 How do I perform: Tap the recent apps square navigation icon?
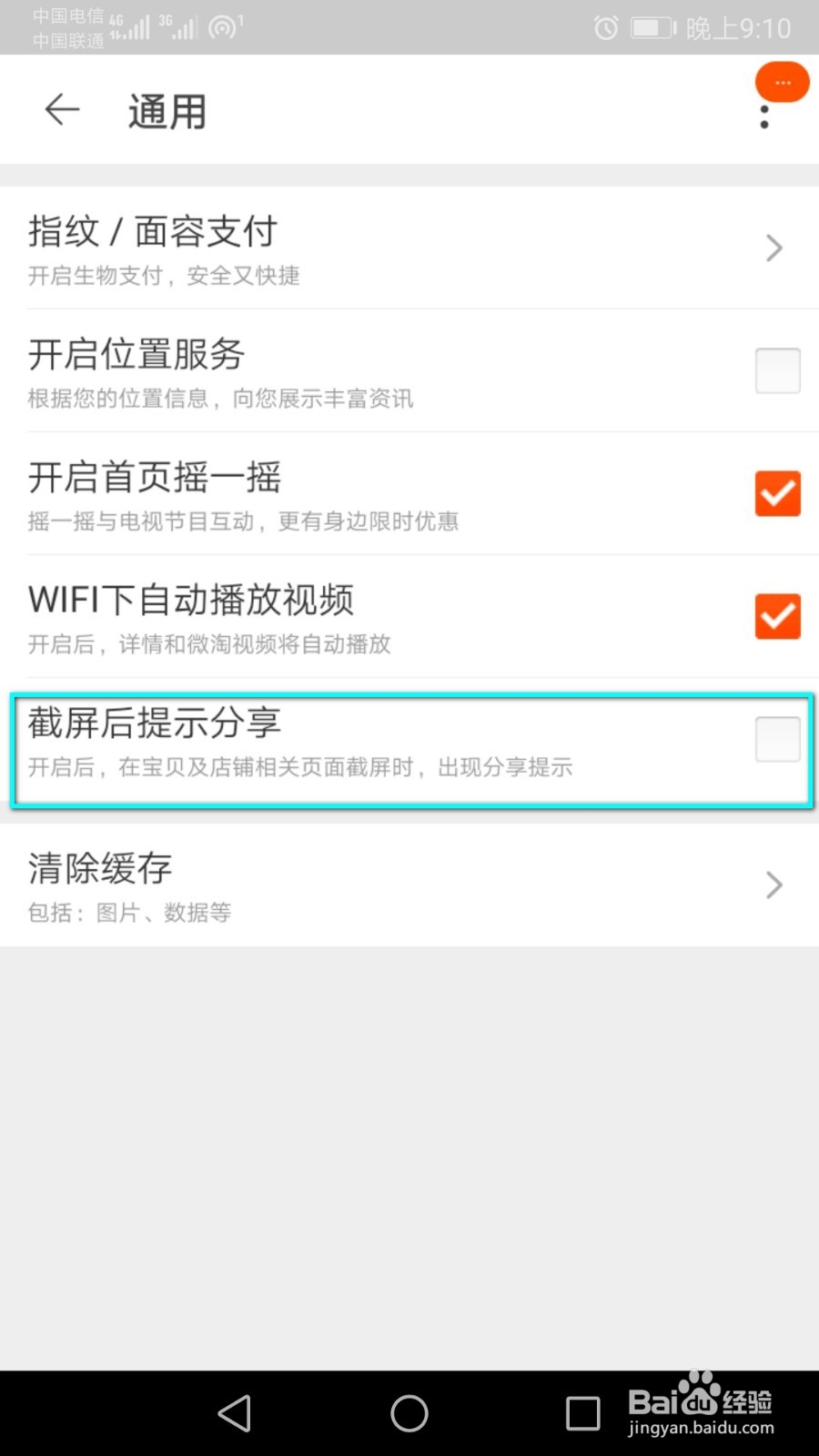point(582,1413)
